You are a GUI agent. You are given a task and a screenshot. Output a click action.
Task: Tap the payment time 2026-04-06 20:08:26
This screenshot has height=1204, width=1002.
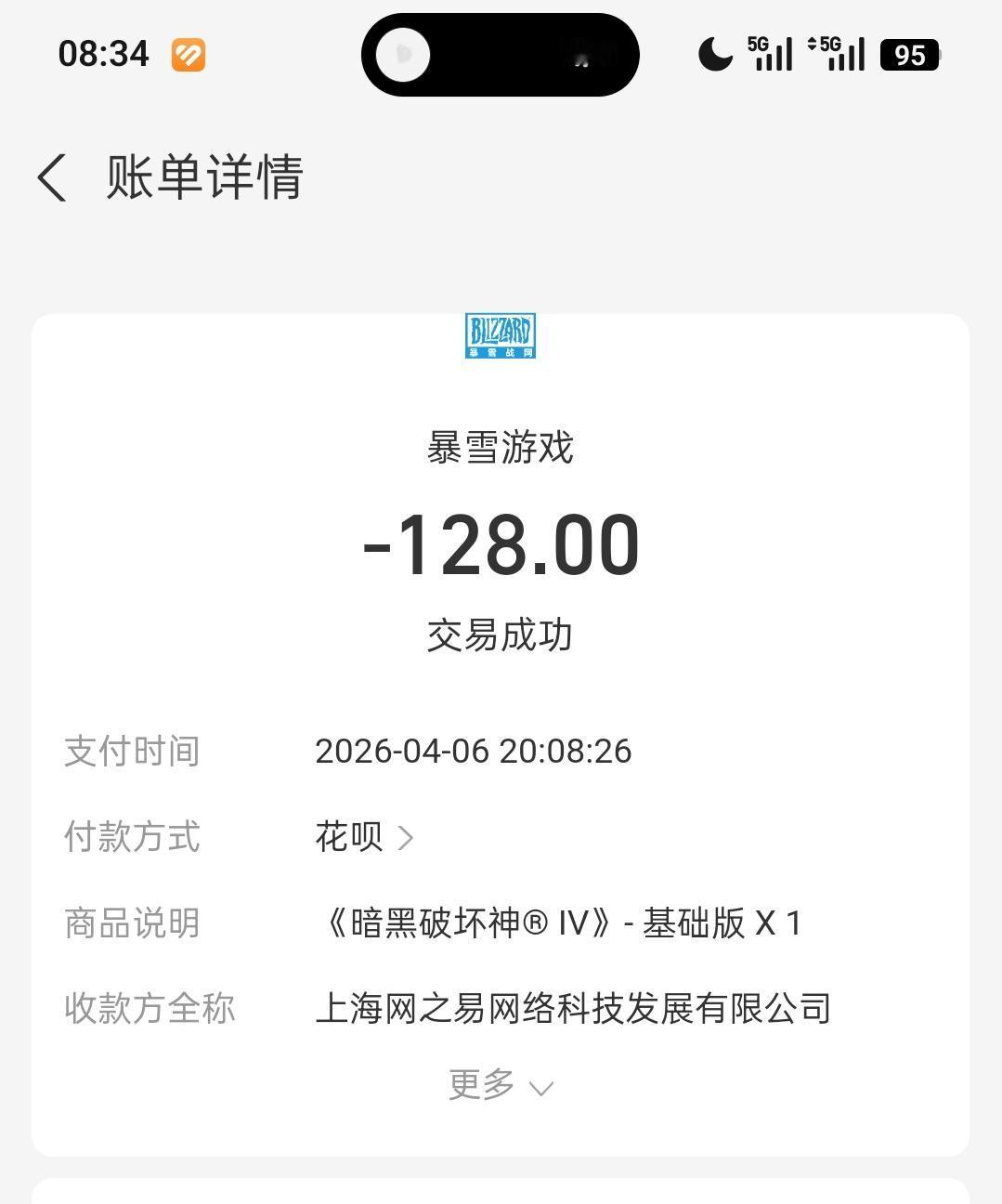pos(474,751)
